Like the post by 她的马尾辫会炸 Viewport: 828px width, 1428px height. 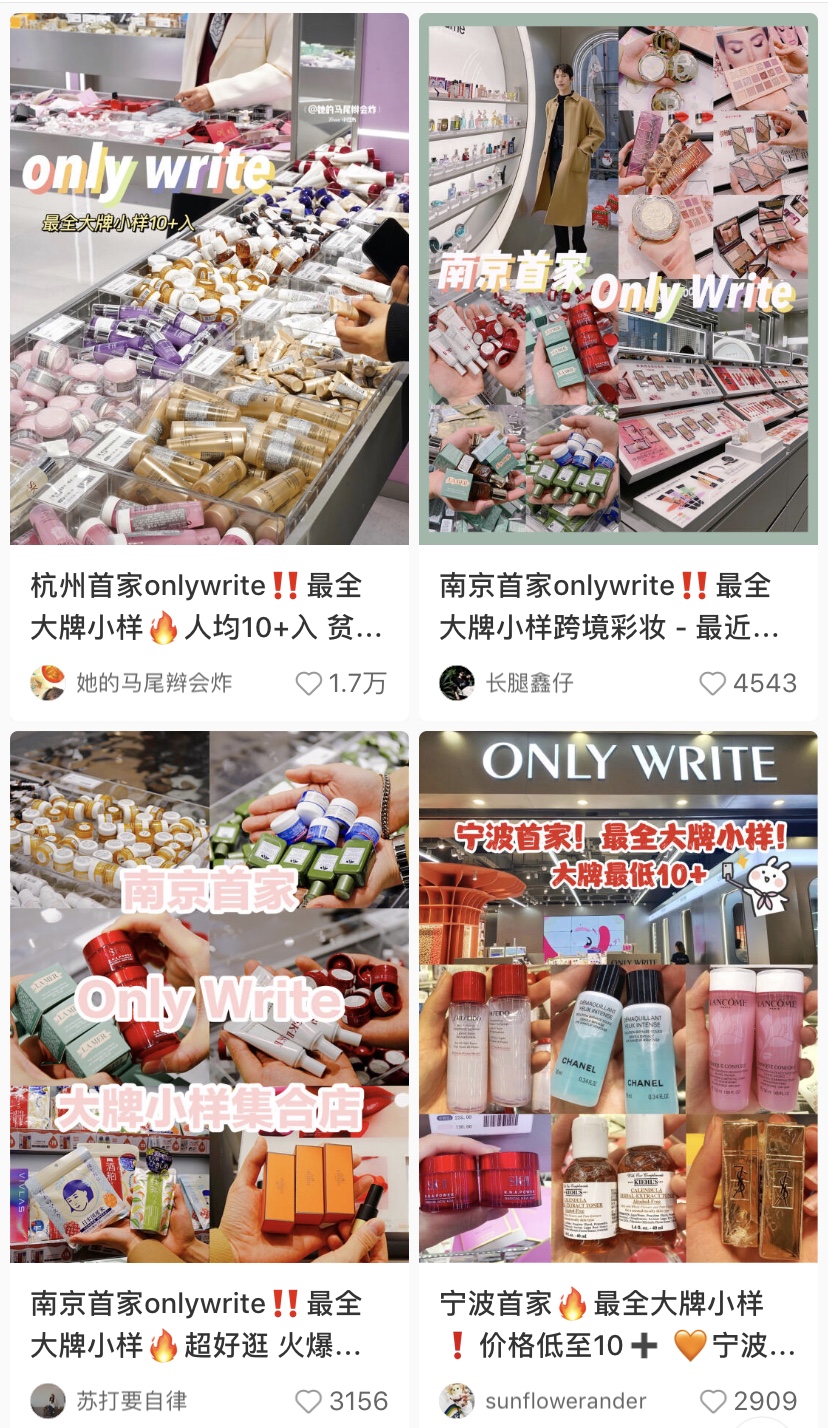pyautogui.click(x=309, y=683)
